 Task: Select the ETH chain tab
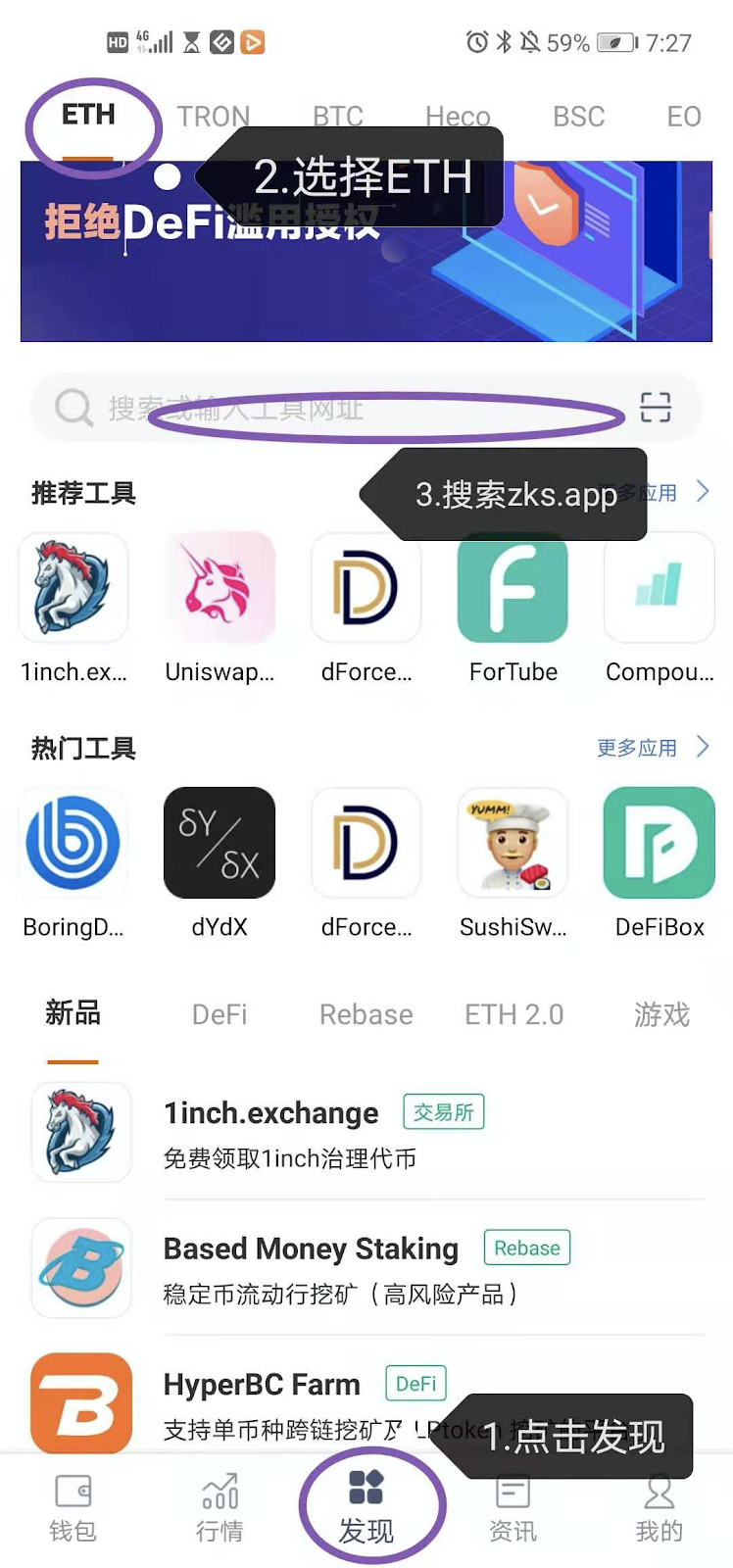coord(88,116)
